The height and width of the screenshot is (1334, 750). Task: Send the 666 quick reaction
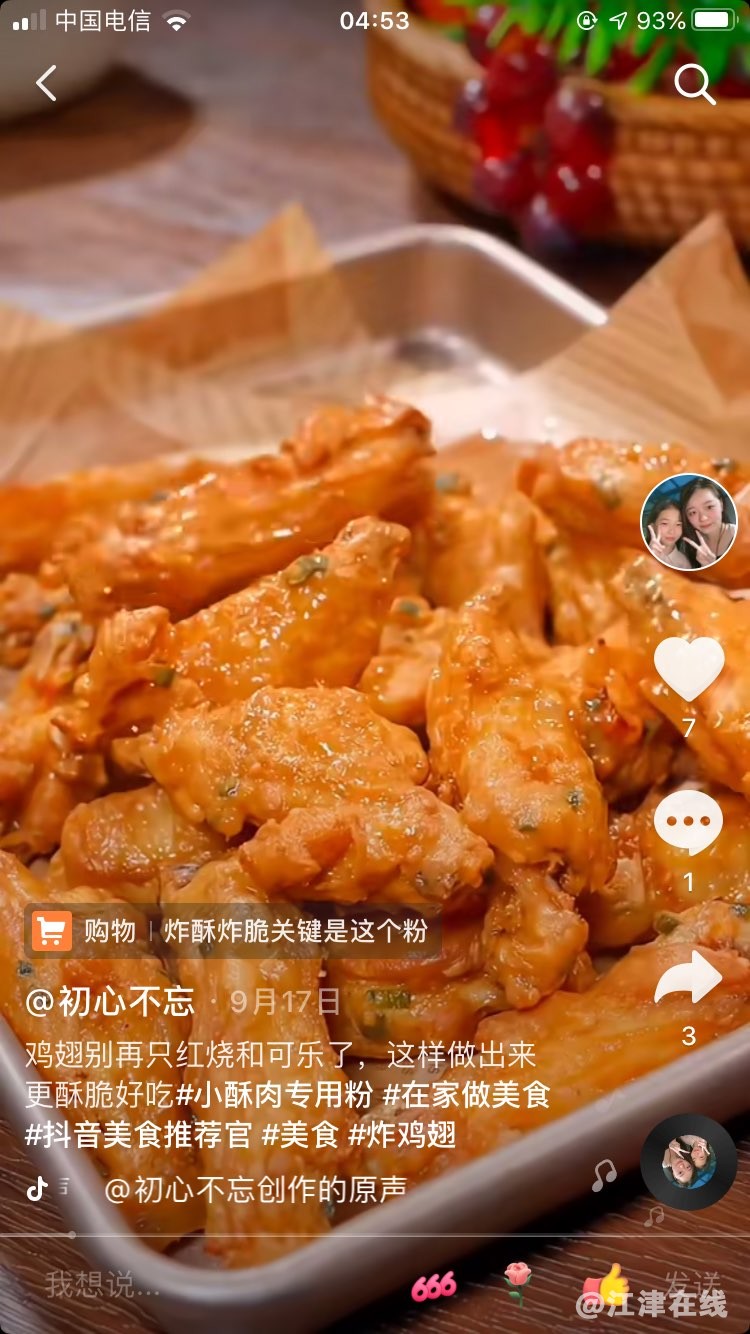point(434,1286)
